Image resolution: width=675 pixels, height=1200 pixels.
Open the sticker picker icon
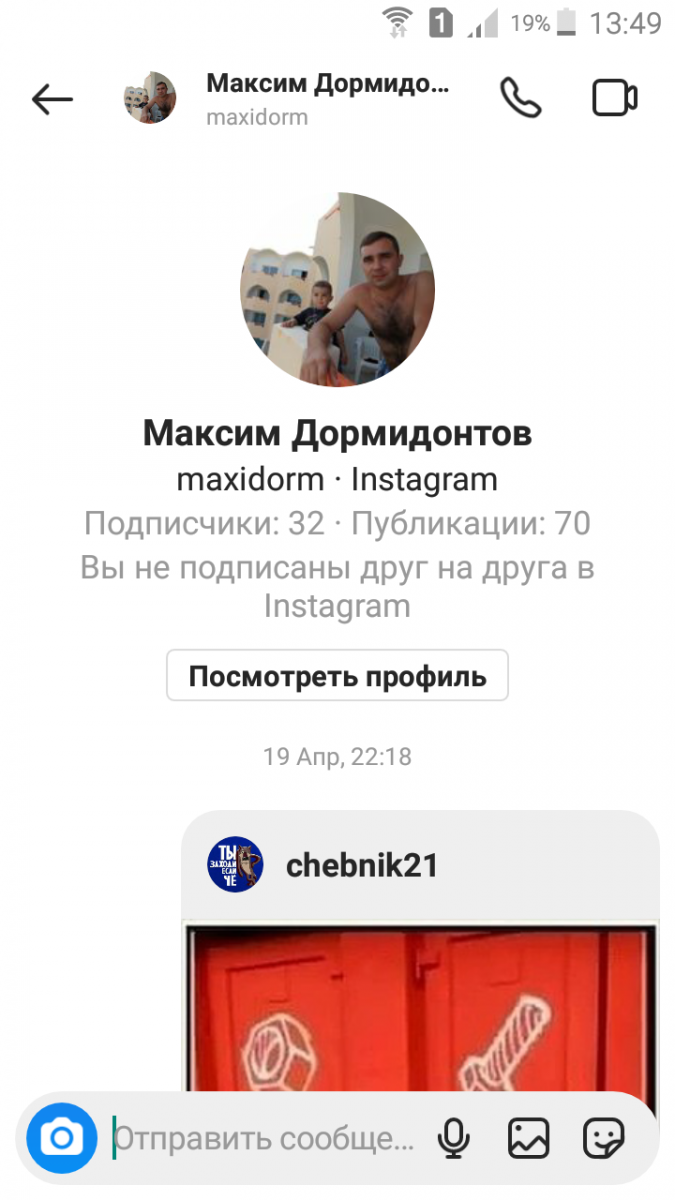coord(604,1138)
